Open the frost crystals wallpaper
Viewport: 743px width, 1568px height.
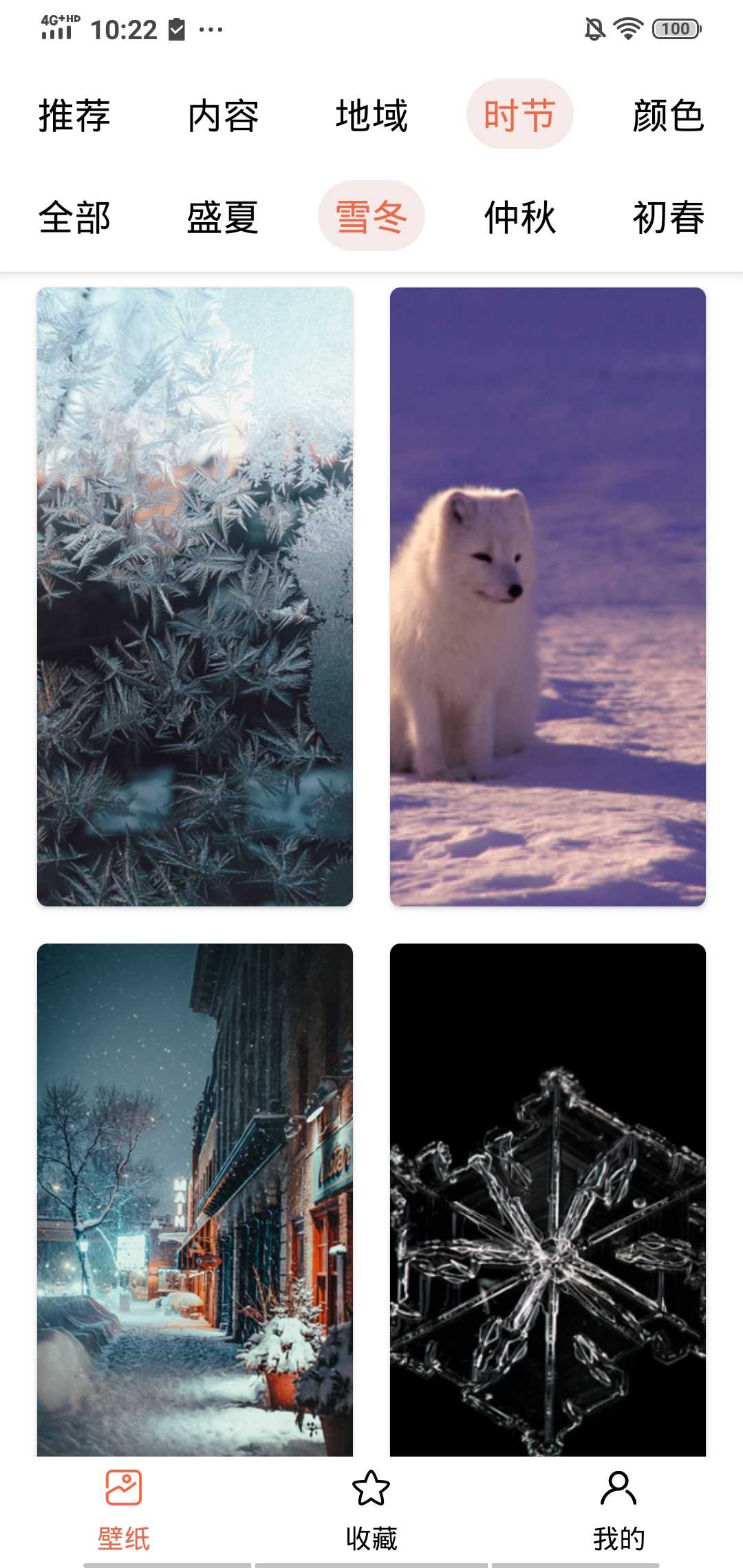click(195, 596)
